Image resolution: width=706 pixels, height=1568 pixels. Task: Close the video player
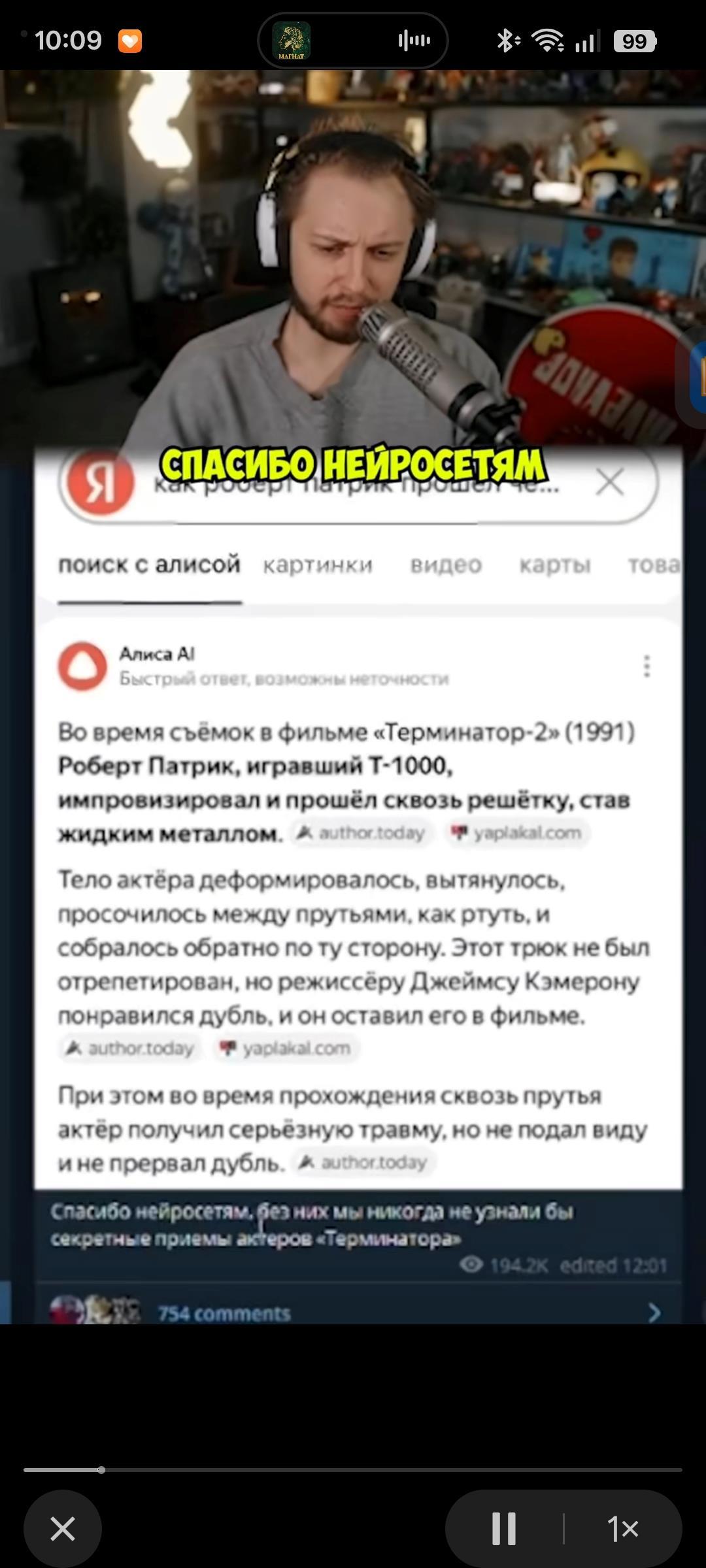point(63,1529)
